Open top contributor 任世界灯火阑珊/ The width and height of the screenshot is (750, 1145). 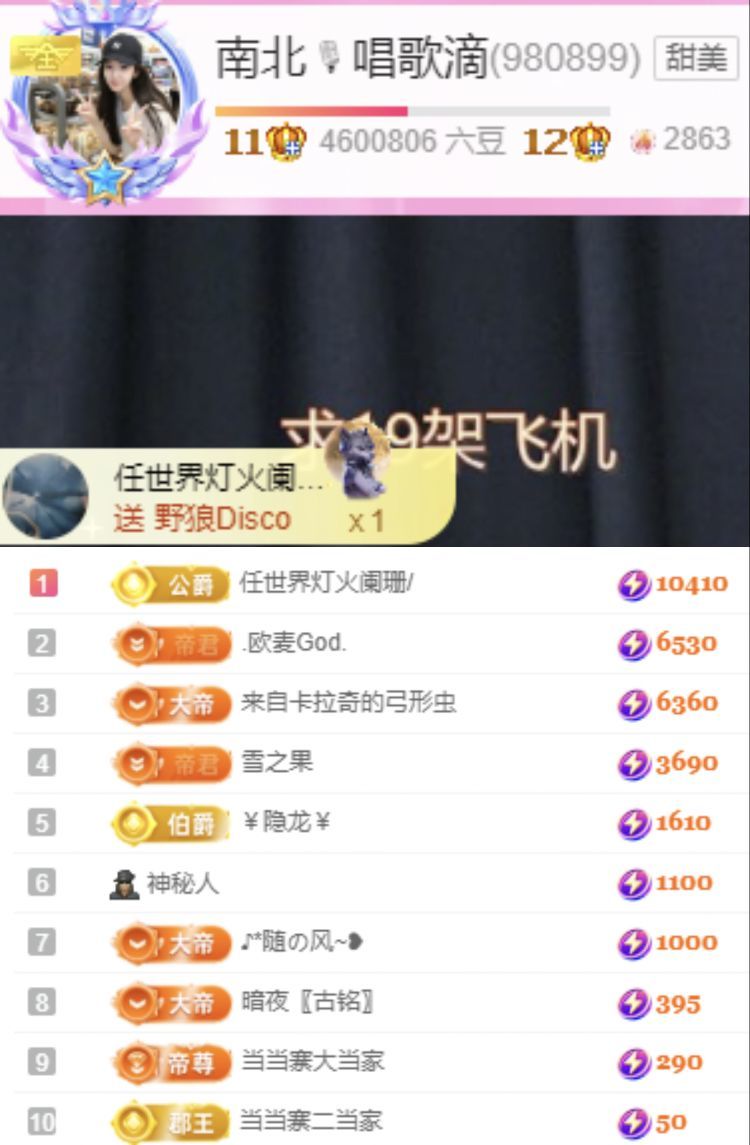tap(326, 584)
